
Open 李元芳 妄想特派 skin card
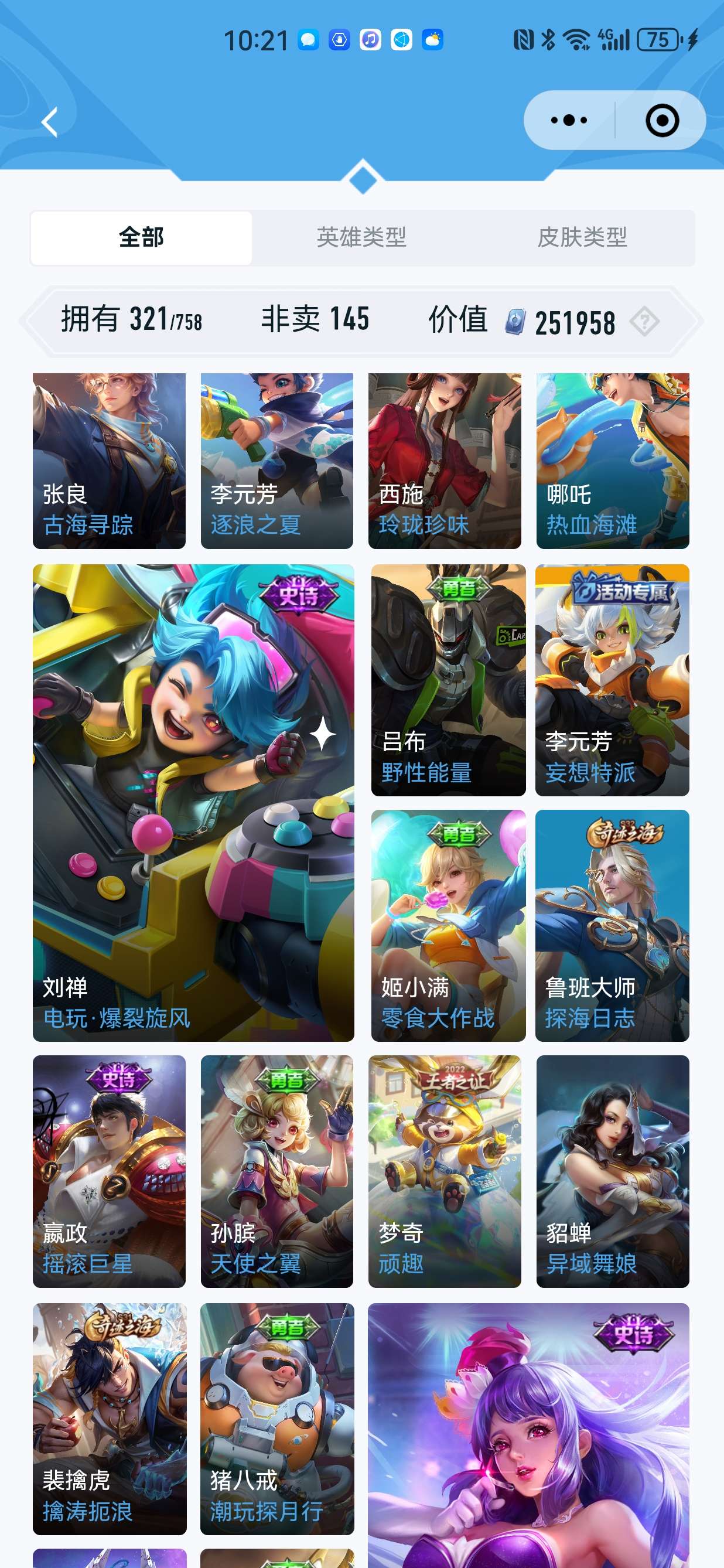coord(612,680)
